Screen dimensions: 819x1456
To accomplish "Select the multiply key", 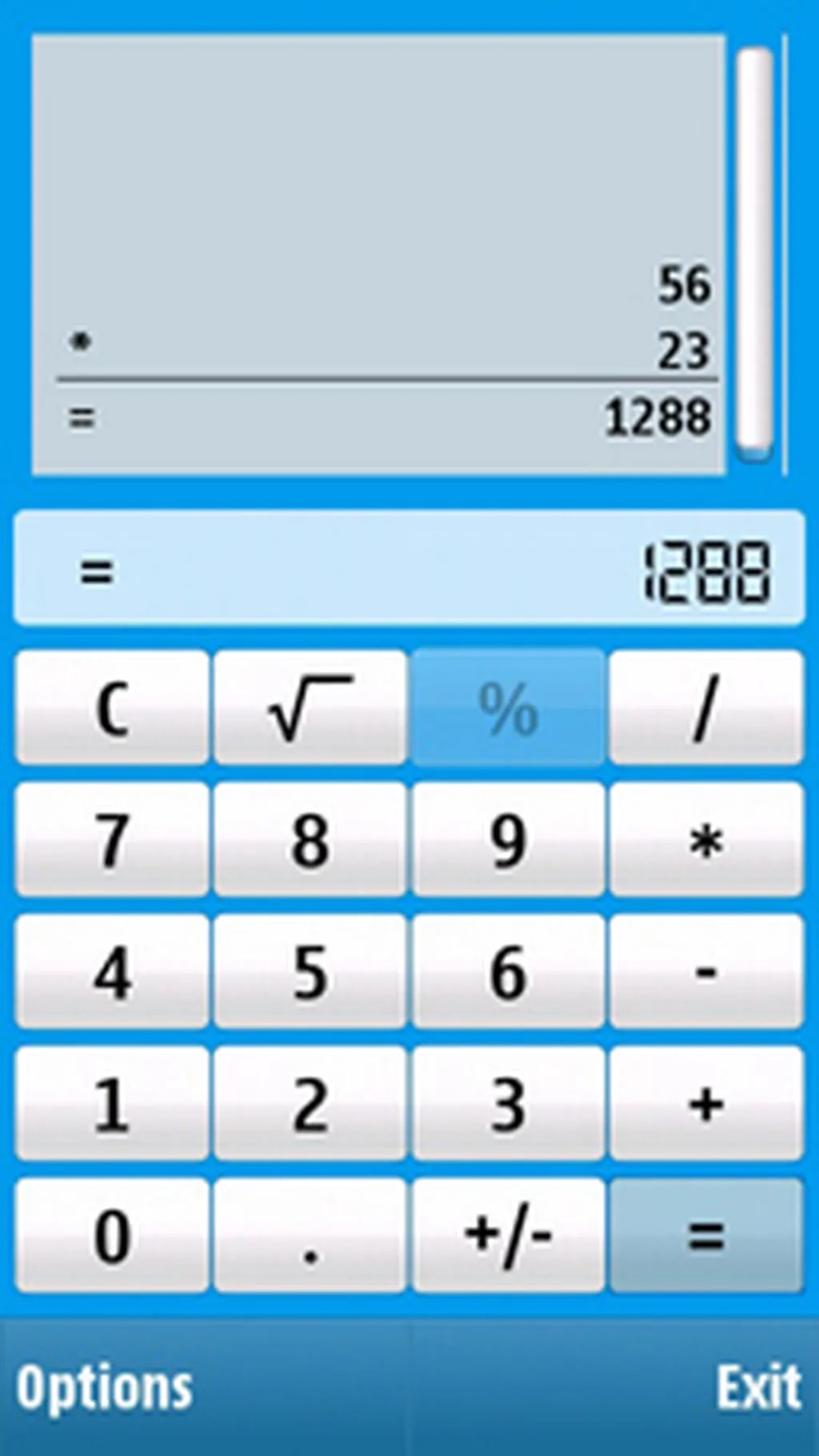I will pyautogui.click(x=705, y=839).
